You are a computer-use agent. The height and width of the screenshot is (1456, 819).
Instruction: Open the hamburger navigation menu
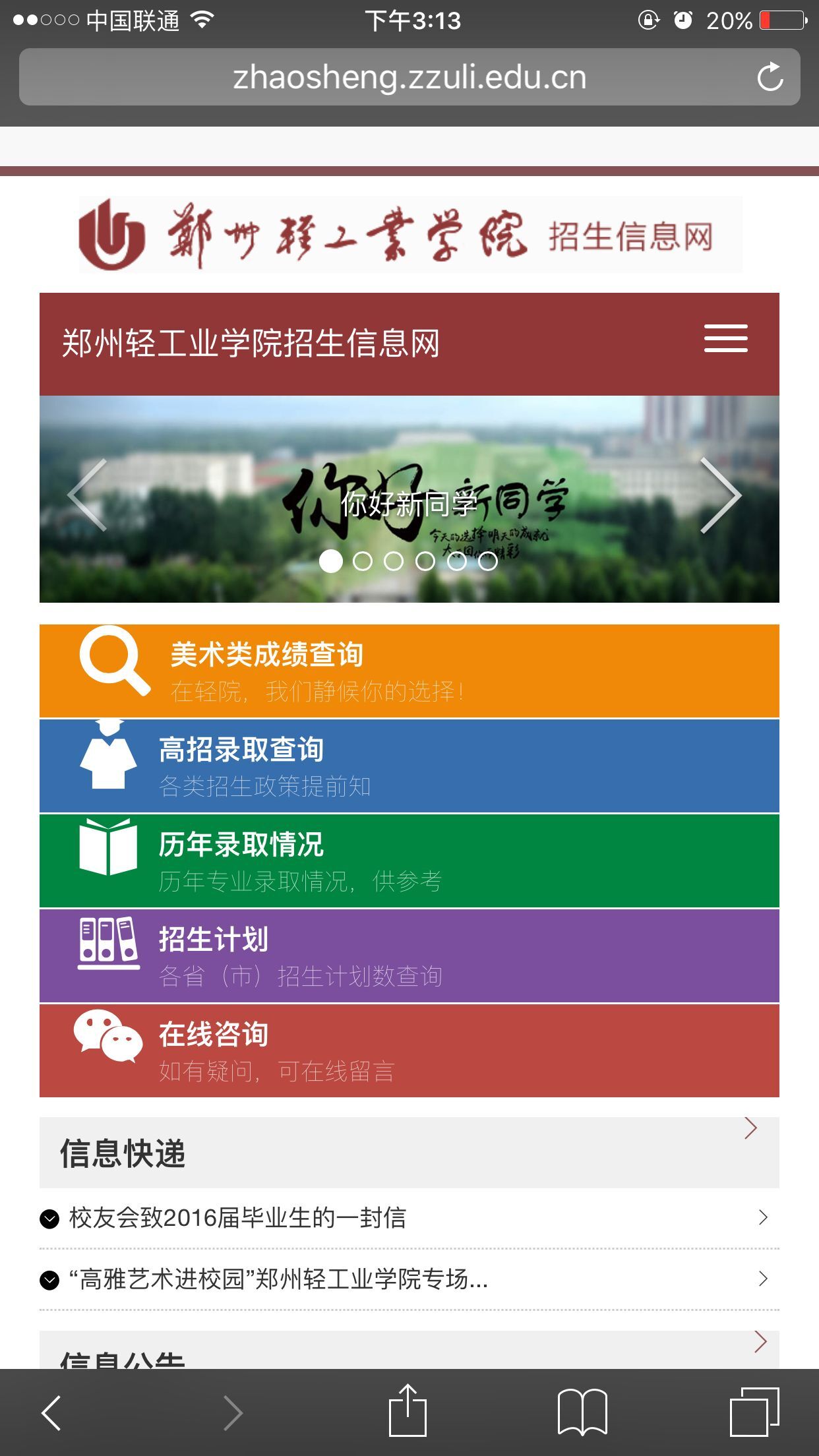725,338
